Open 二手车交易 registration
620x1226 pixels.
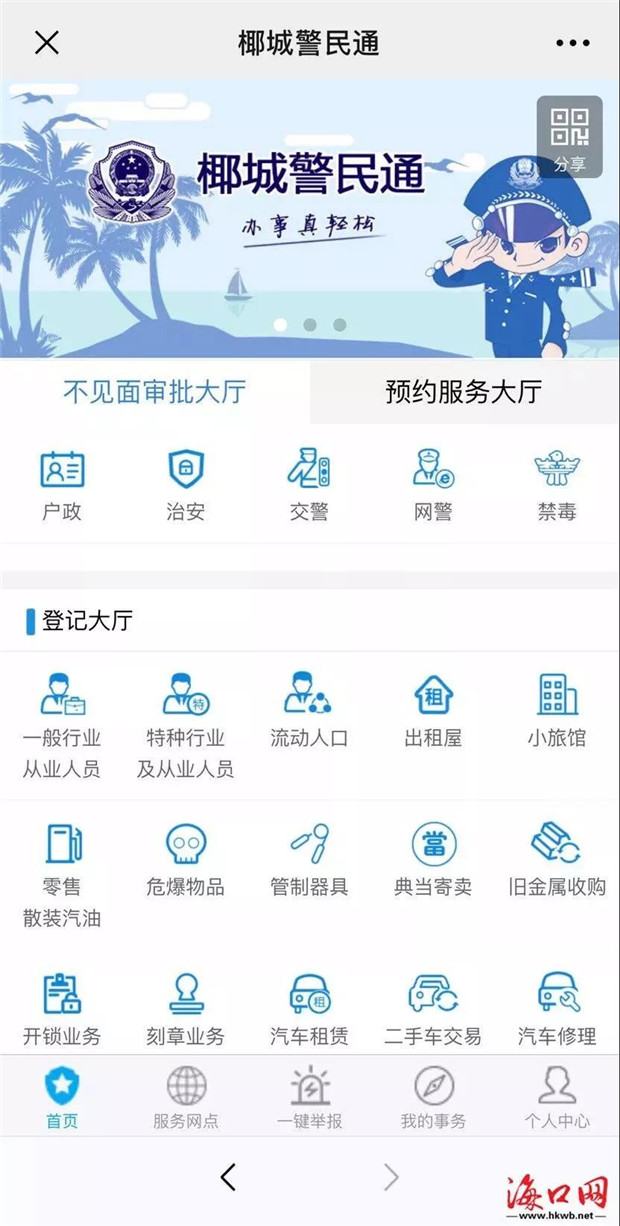pyautogui.click(x=433, y=1010)
